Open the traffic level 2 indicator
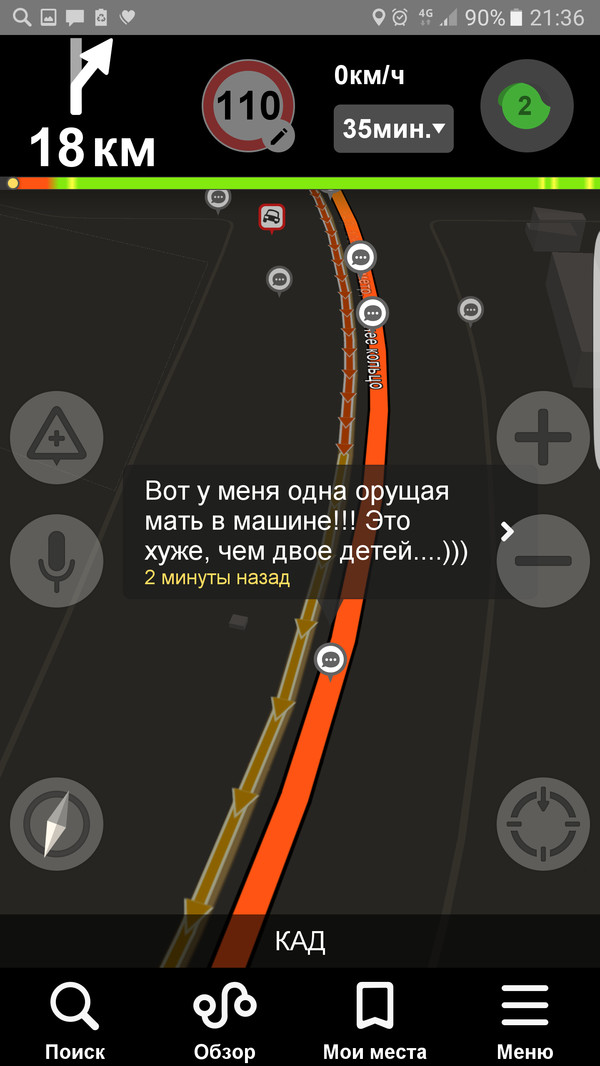This screenshot has width=600, height=1066. click(526, 106)
